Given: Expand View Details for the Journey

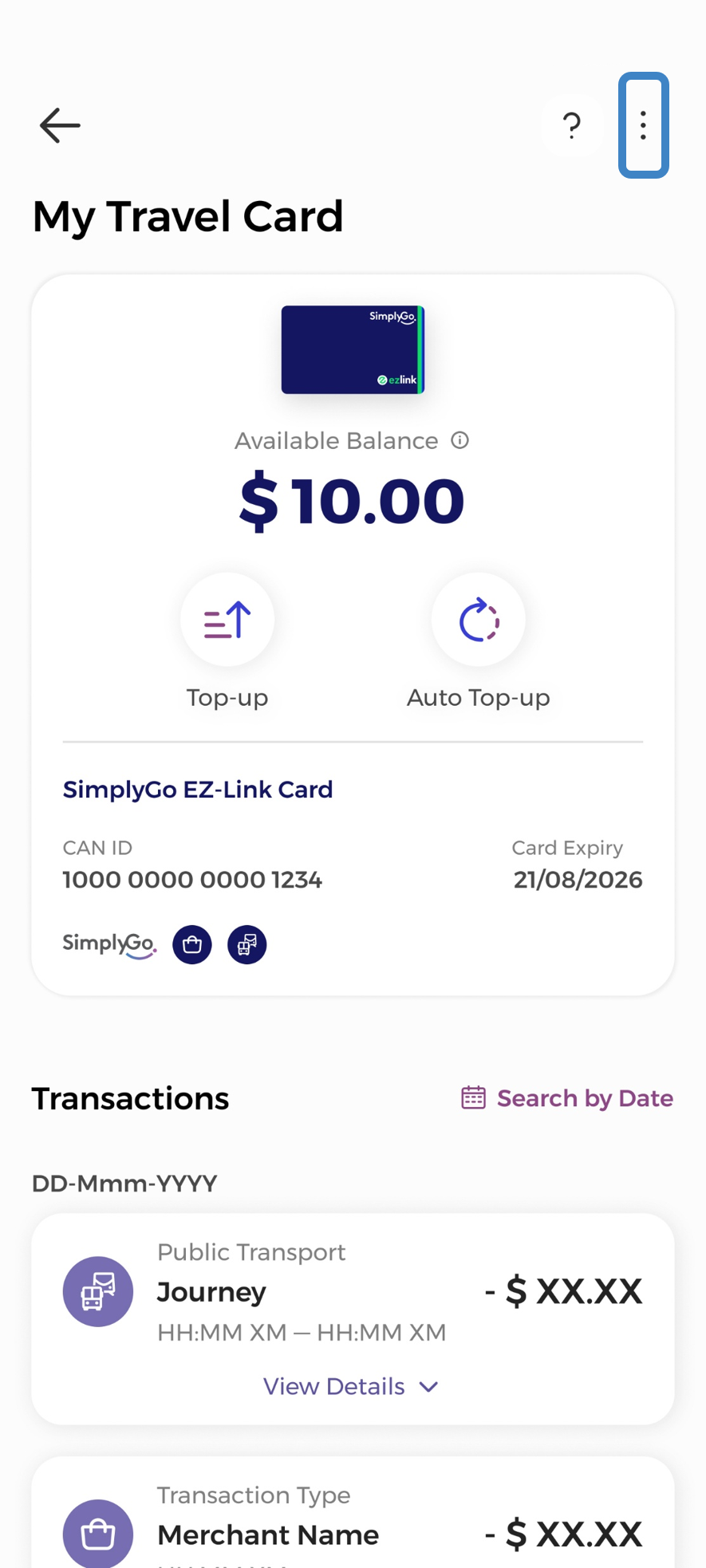Looking at the screenshot, I should tap(351, 1386).
